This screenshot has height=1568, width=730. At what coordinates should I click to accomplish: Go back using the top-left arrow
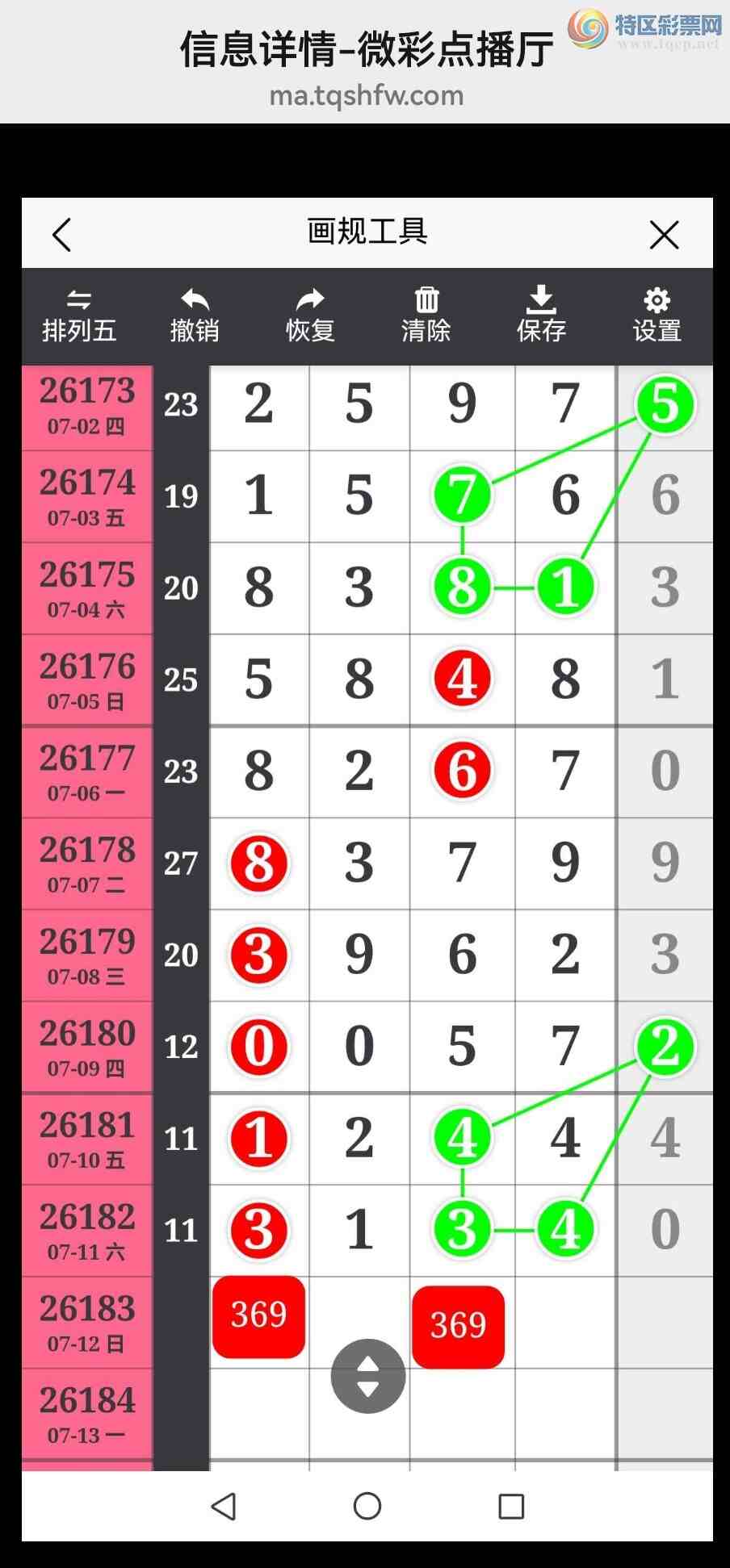click(61, 235)
